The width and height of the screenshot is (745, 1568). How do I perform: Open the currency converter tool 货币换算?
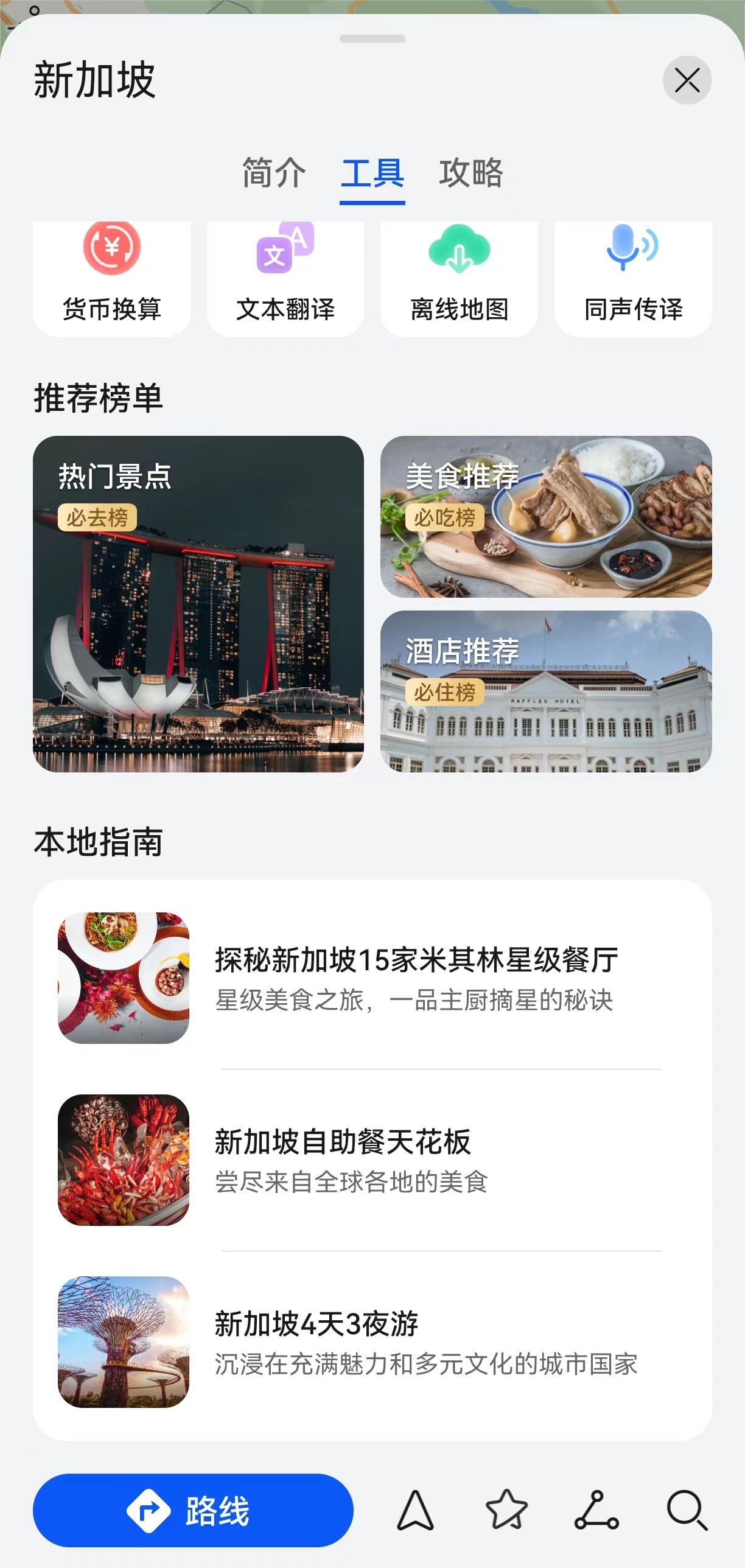coord(112,275)
